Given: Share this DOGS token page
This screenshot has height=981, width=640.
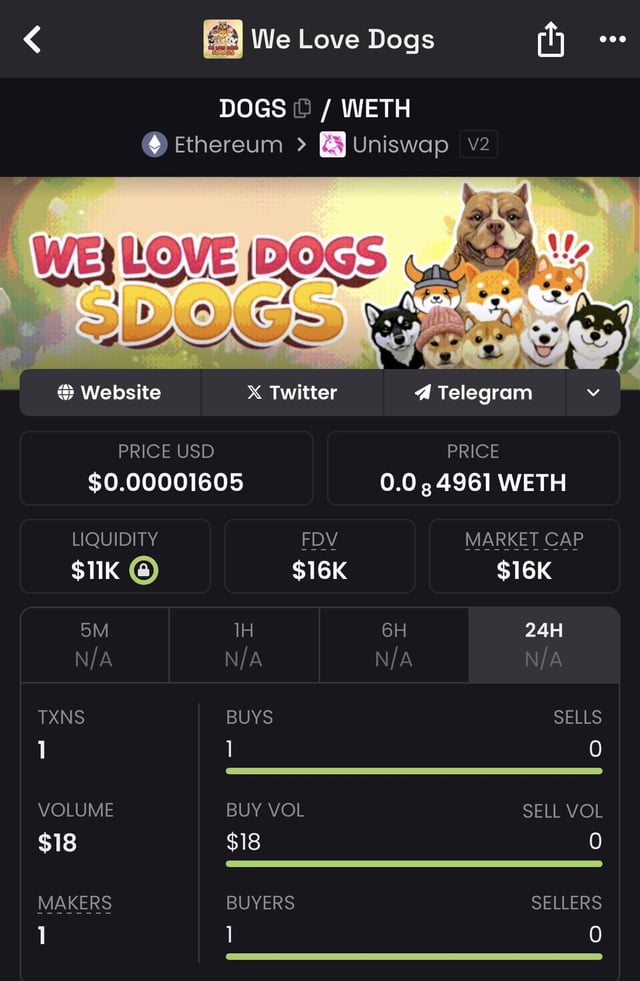Looking at the screenshot, I should (551, 40).
